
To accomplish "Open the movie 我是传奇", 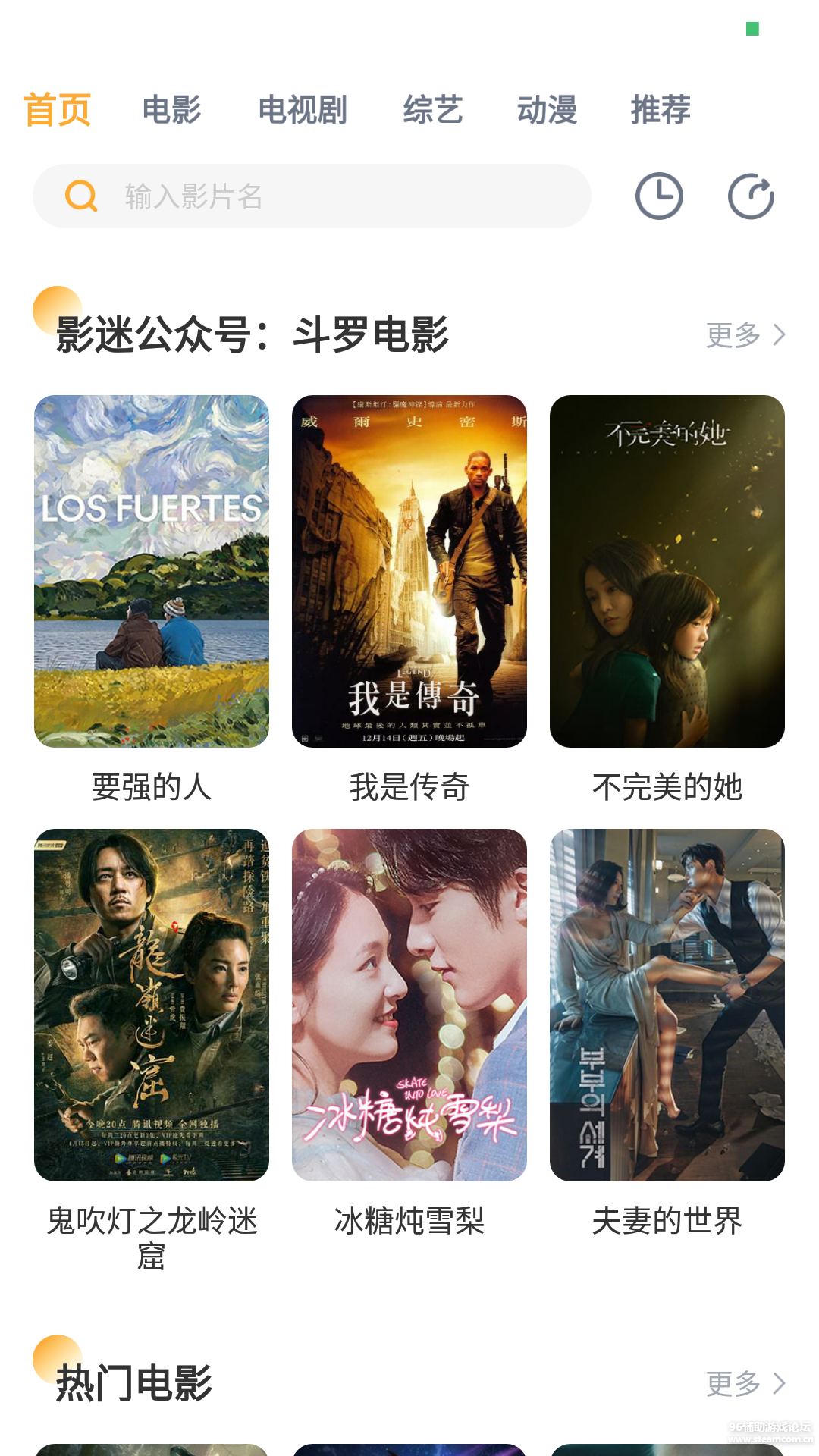I will (409, 571).
